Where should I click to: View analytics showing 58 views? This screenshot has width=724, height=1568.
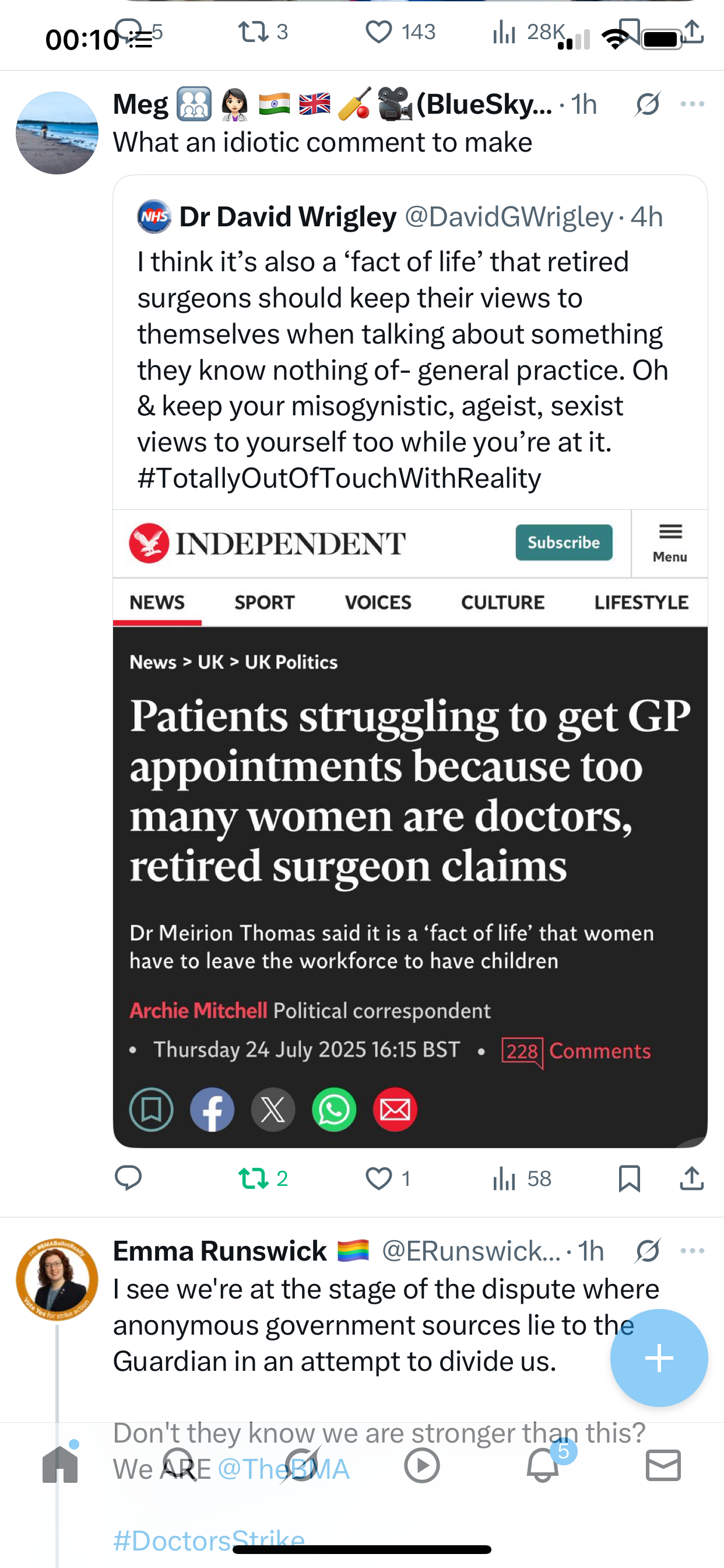click(x=521, y=1178)
